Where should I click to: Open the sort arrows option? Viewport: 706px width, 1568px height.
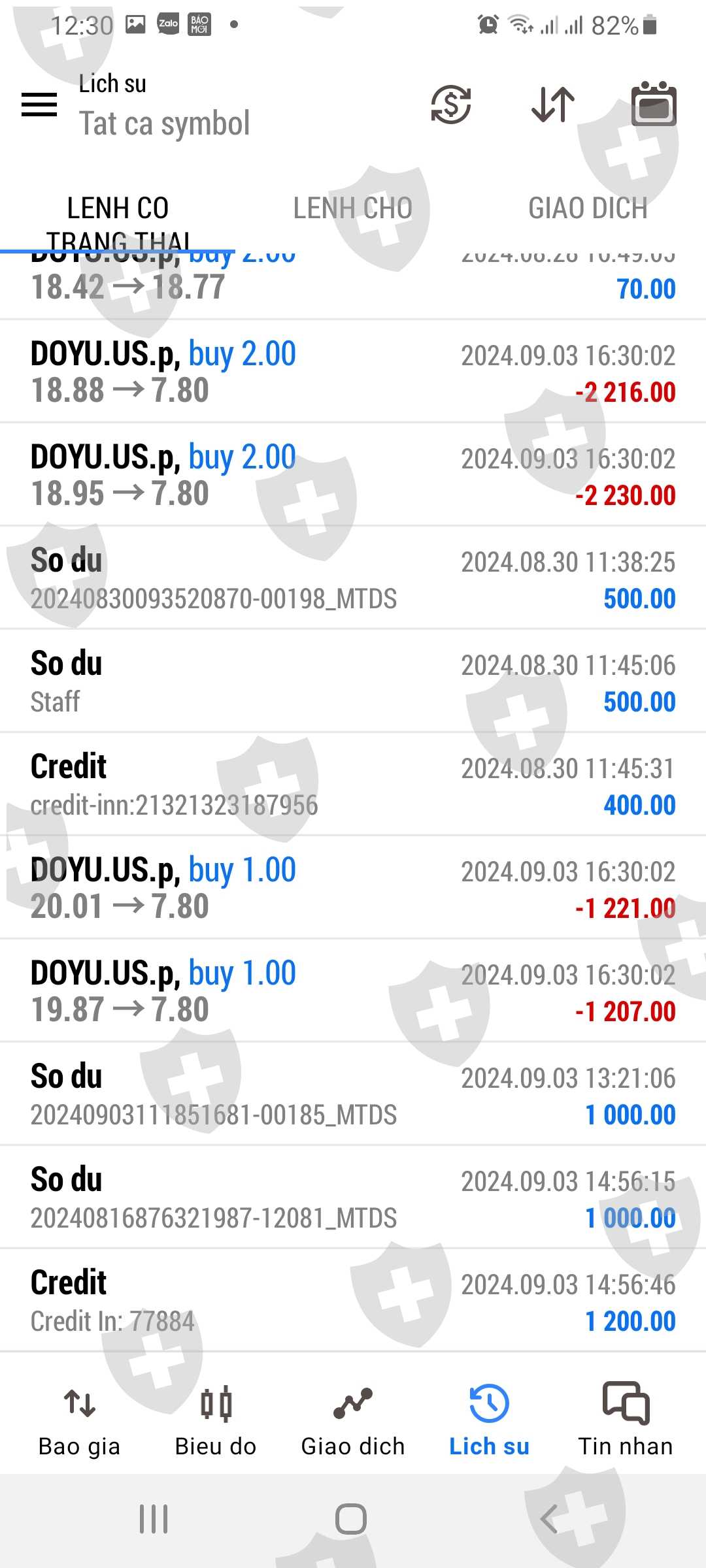point(553,105)
